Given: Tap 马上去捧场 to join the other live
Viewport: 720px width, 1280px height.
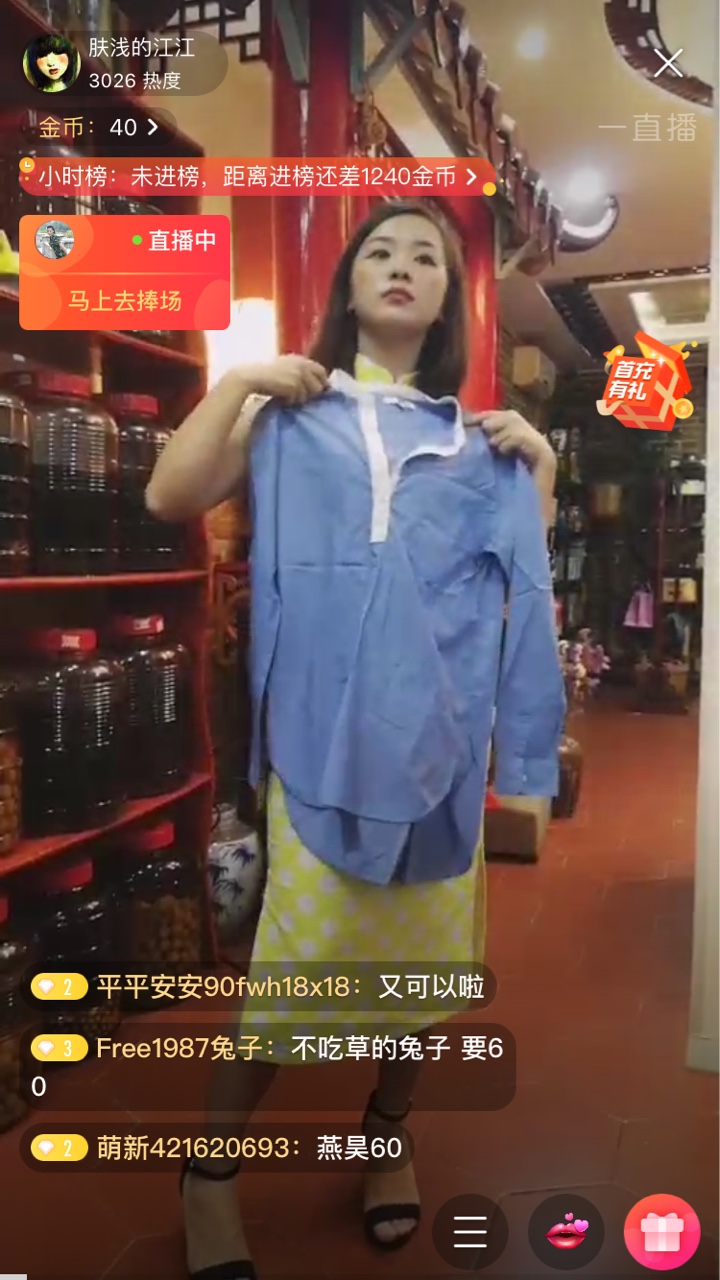Looking at the screenshot, I should [x=125, y=301].
